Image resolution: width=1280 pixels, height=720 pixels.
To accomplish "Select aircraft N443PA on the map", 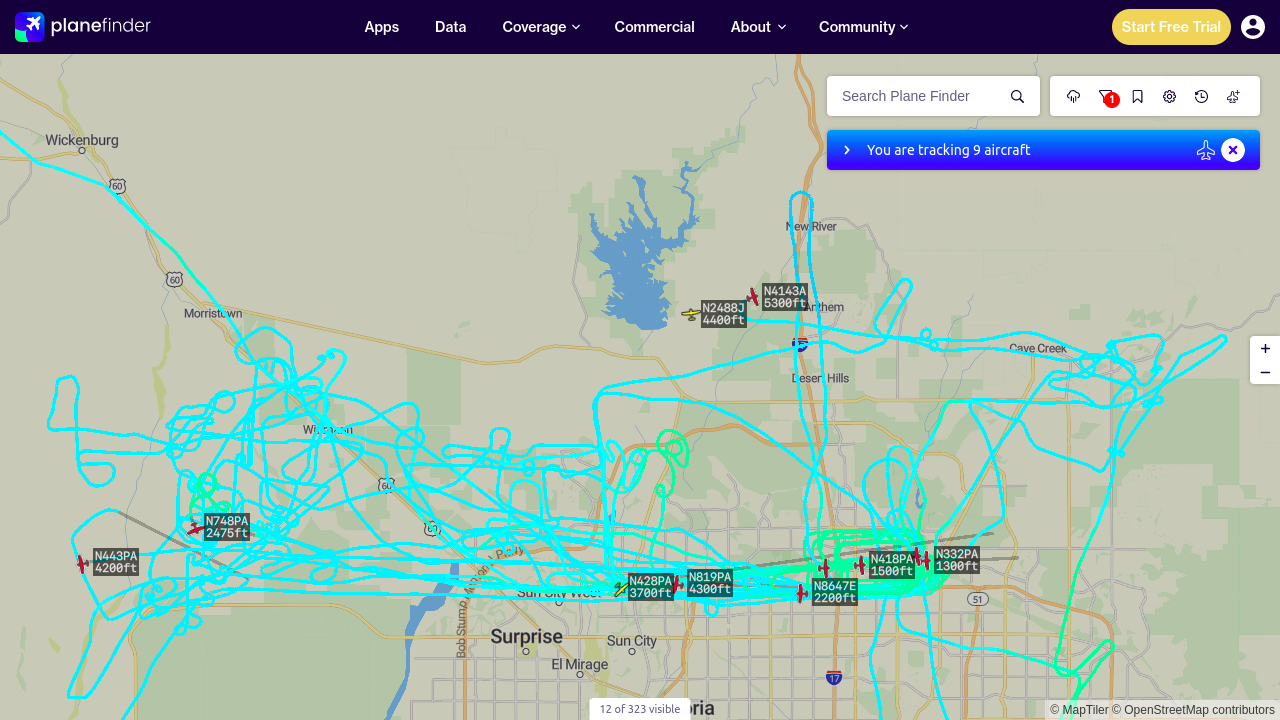I will pos(83,564).
